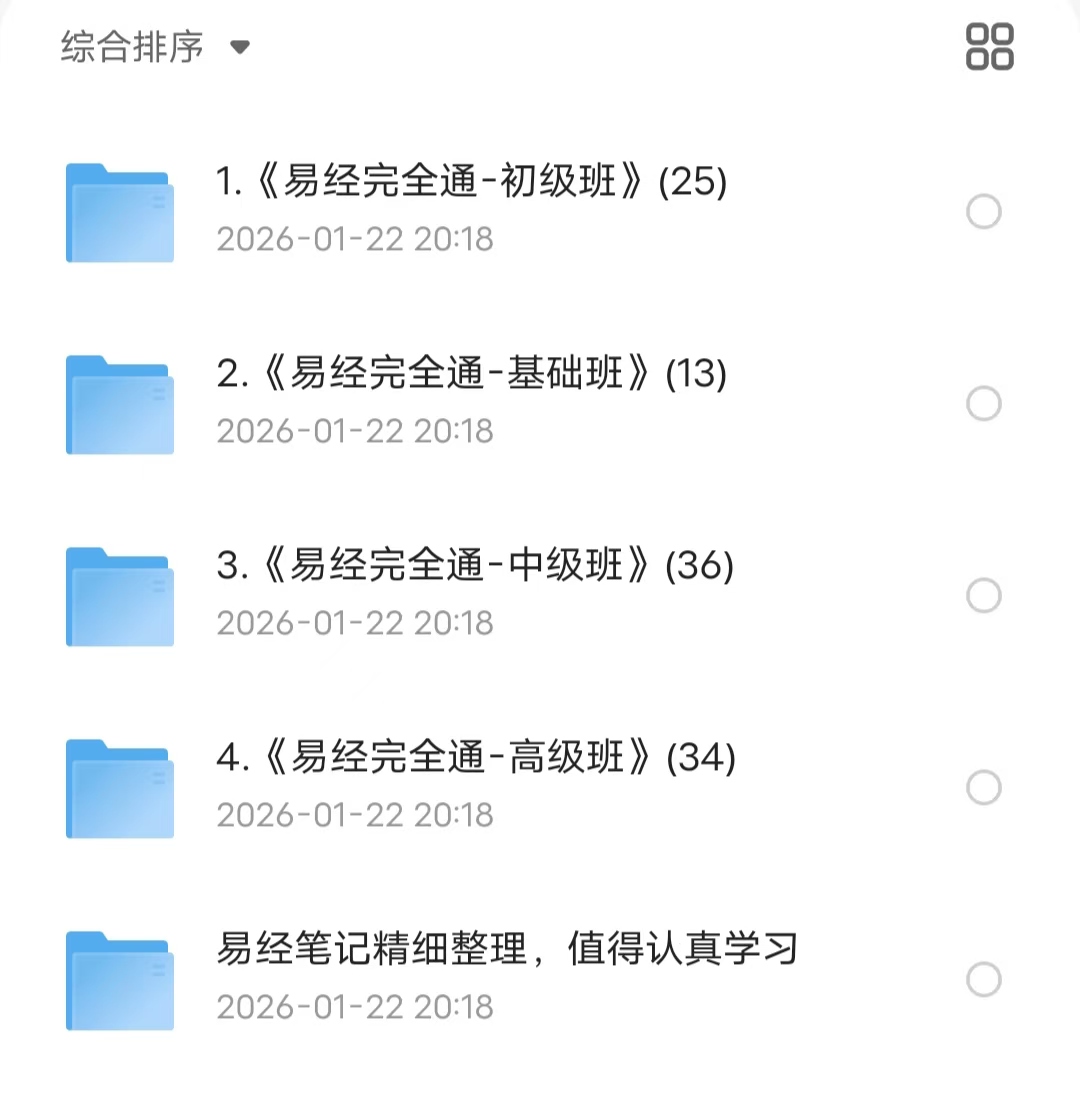This screenshot has width=1080, height=1100.
Task: Open the 易经笔记 folder icon
Action: click(119, 979)
